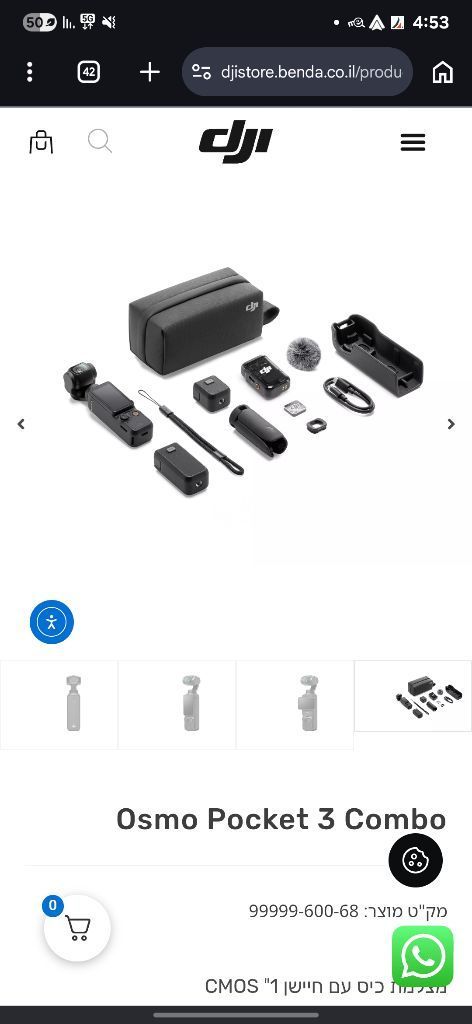This screenshot has width=472, height=1024.
Task: Select the combo kit contents thumbnail
Action: [413, 696]
